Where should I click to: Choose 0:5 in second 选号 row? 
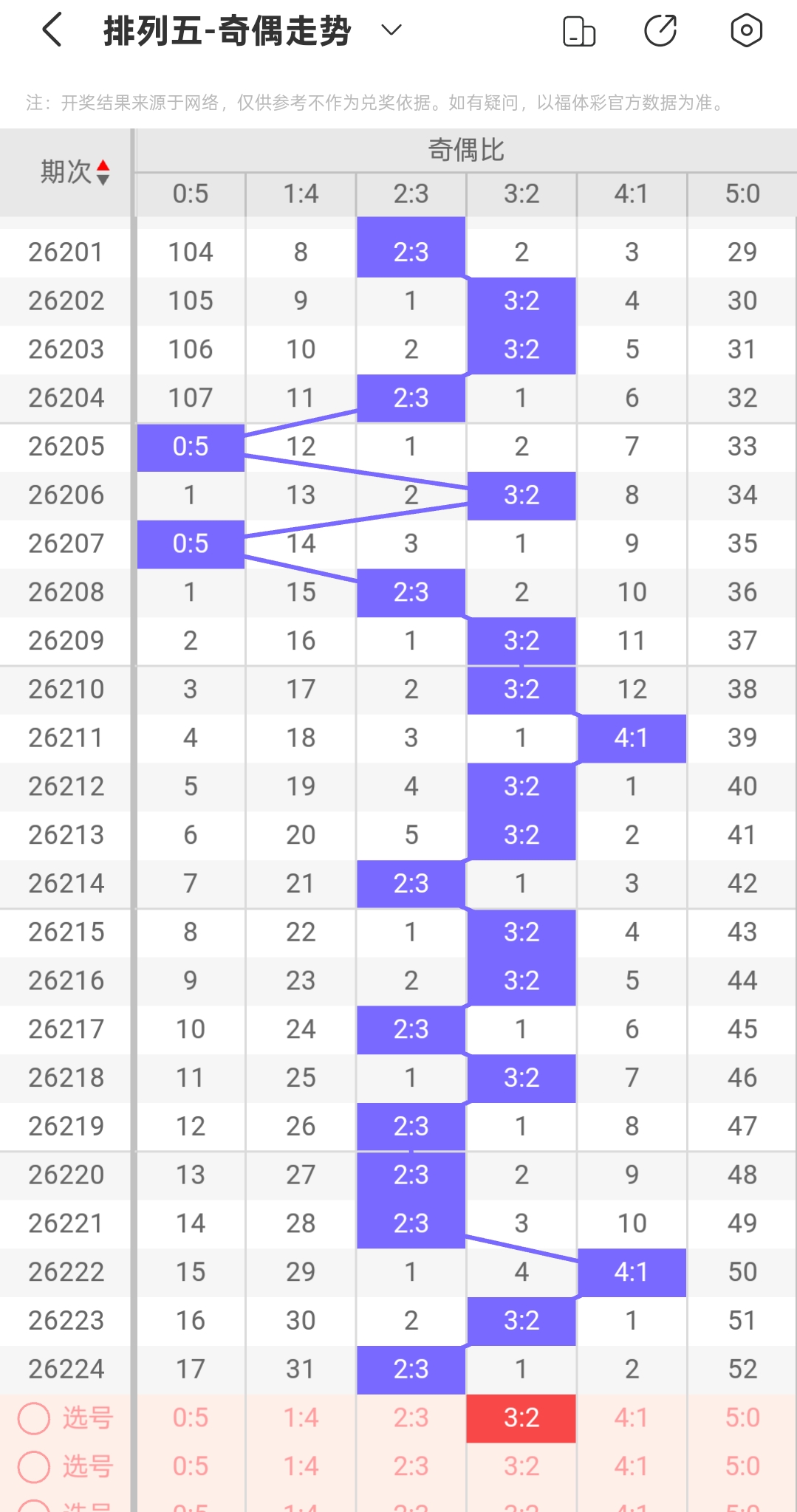coord(191,1466)
